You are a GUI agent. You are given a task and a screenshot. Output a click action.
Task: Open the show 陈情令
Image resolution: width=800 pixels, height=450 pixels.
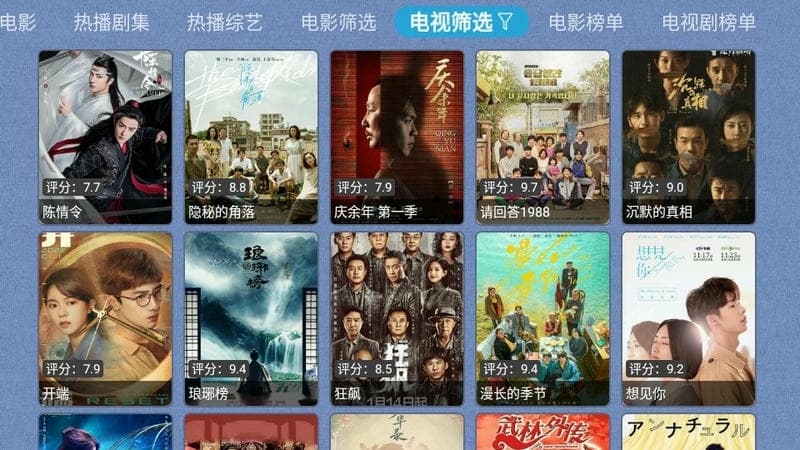pyautogui.click(x=105, y=137)
